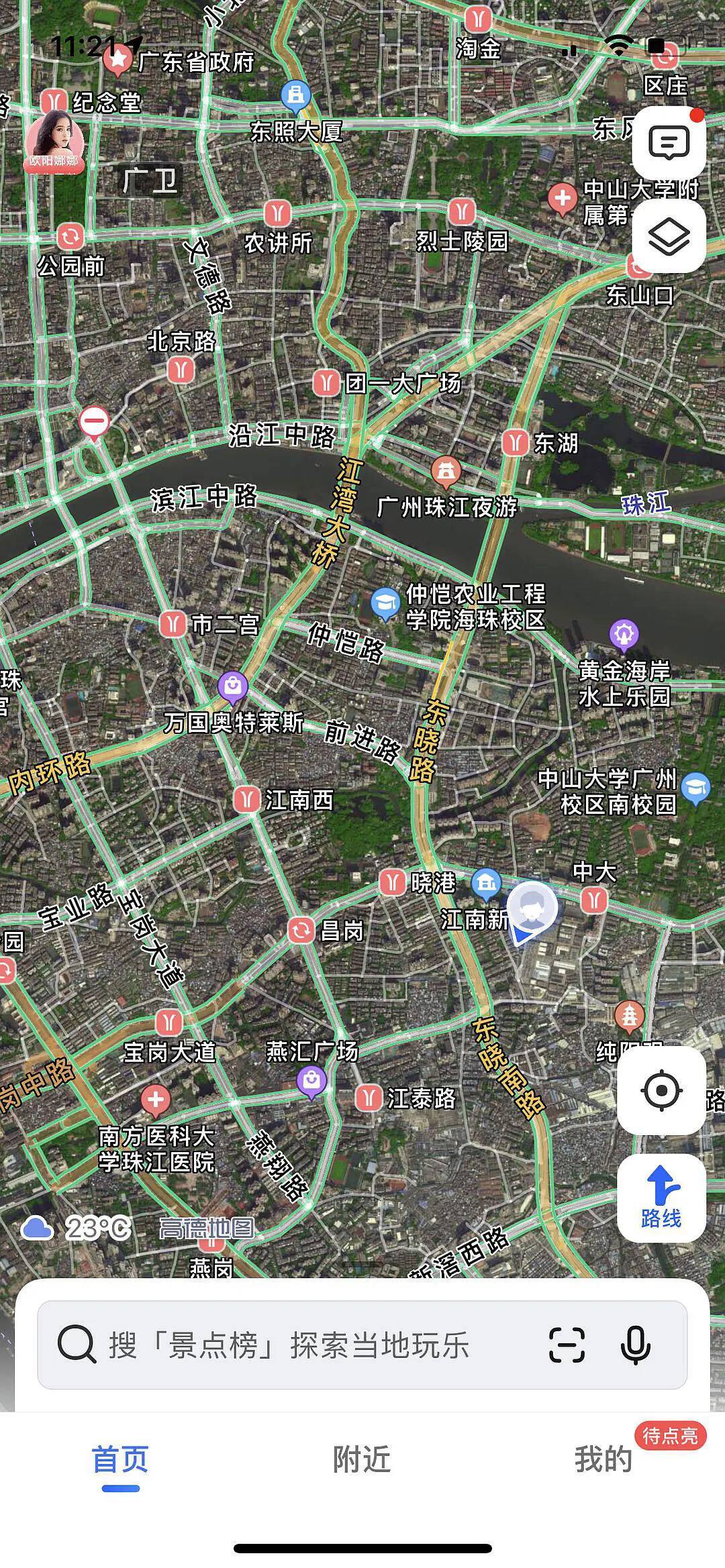
Task: View the 23°C weather indicator
Action: pyautogui.click(x=76, y=1229)
